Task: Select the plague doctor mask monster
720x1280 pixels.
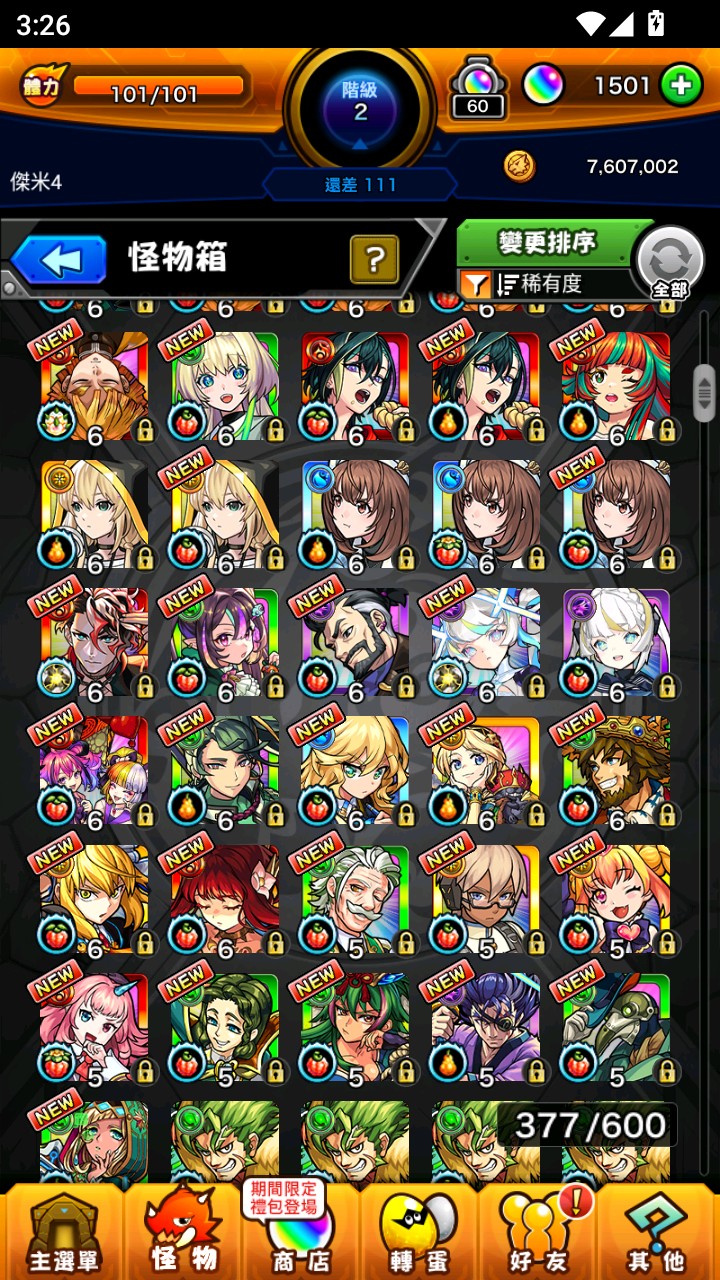Action: [x=616, y=1026]
